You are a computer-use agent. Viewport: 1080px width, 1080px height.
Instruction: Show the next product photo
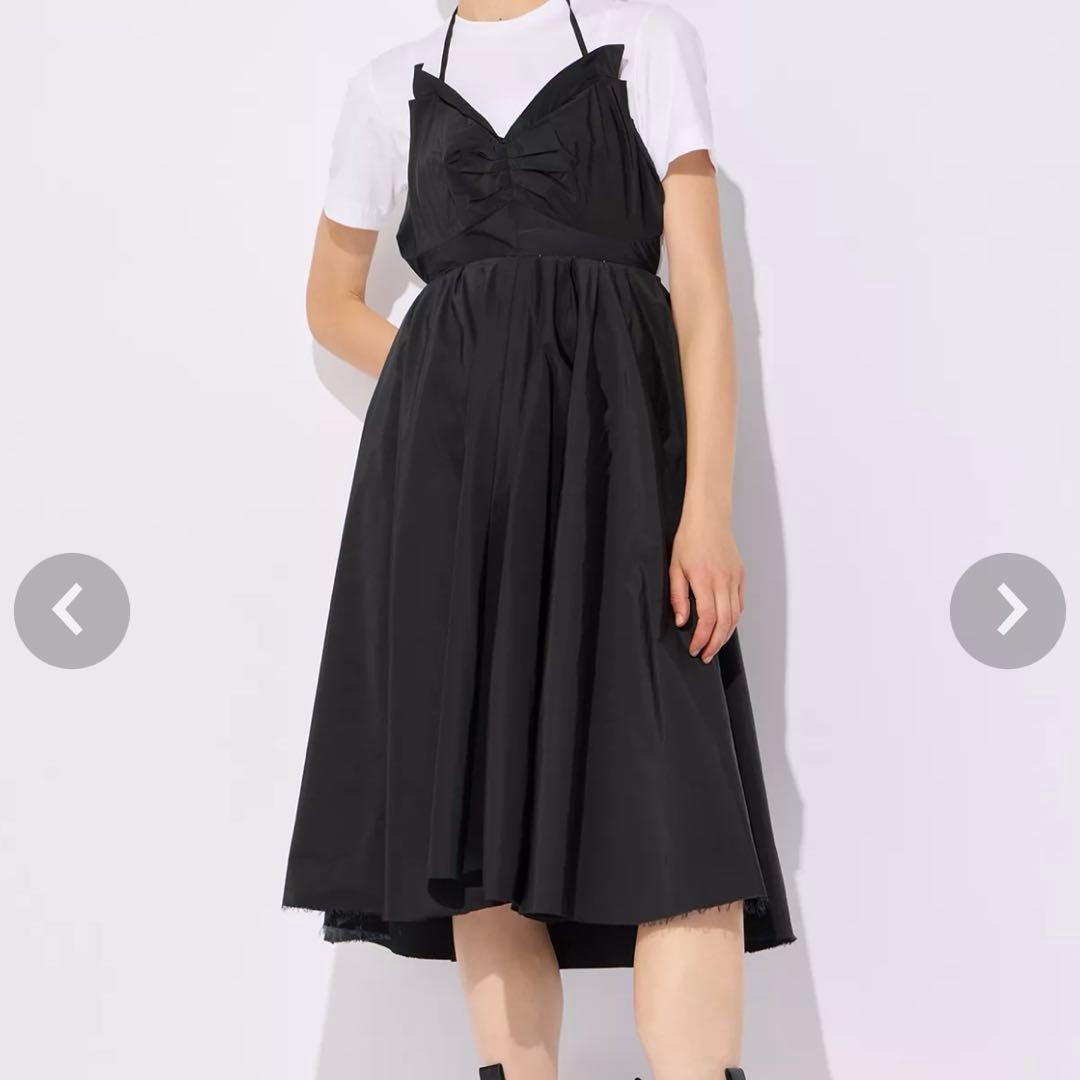pyautogui.click(x=1007, y=610)
